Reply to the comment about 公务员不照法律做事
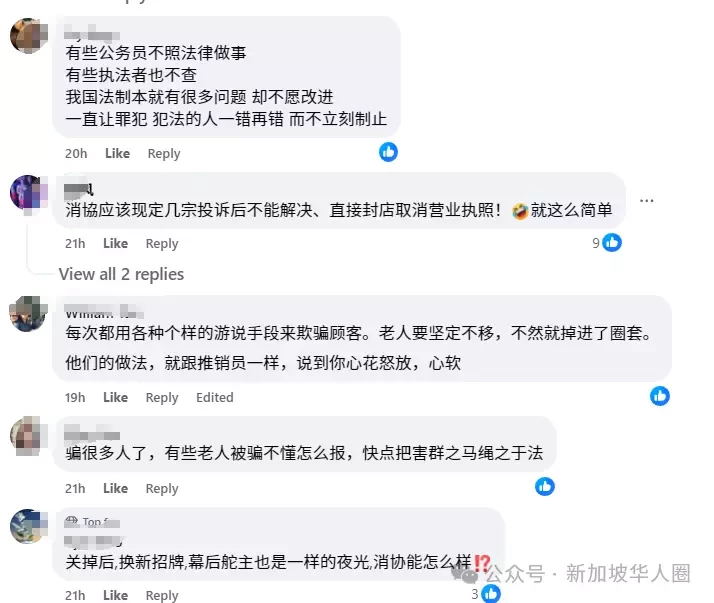This screenshot has width=714, height=603. point(164,153)
